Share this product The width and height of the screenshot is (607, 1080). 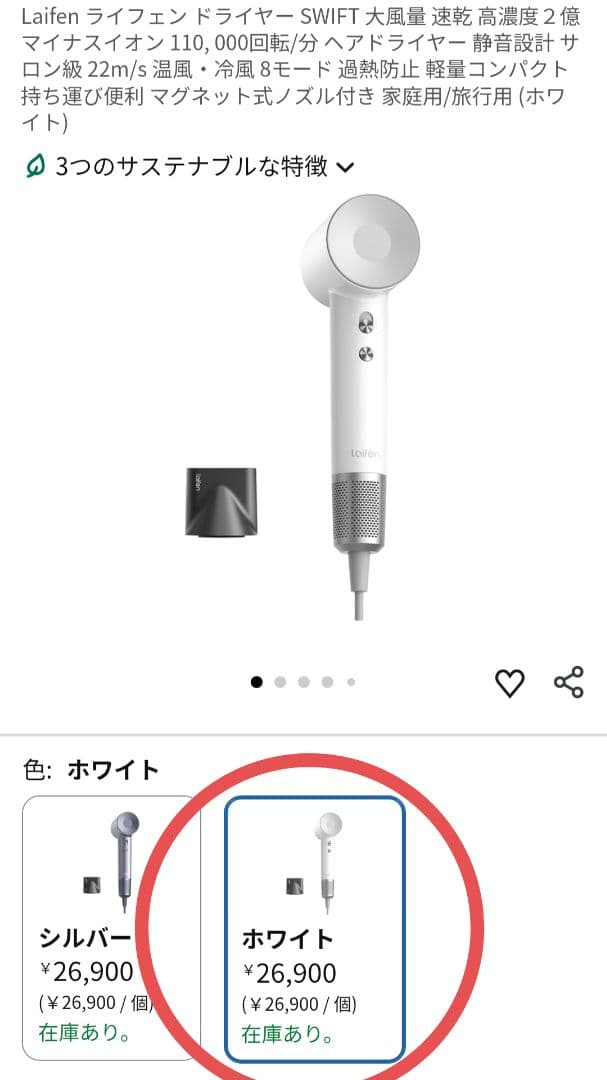568,682
